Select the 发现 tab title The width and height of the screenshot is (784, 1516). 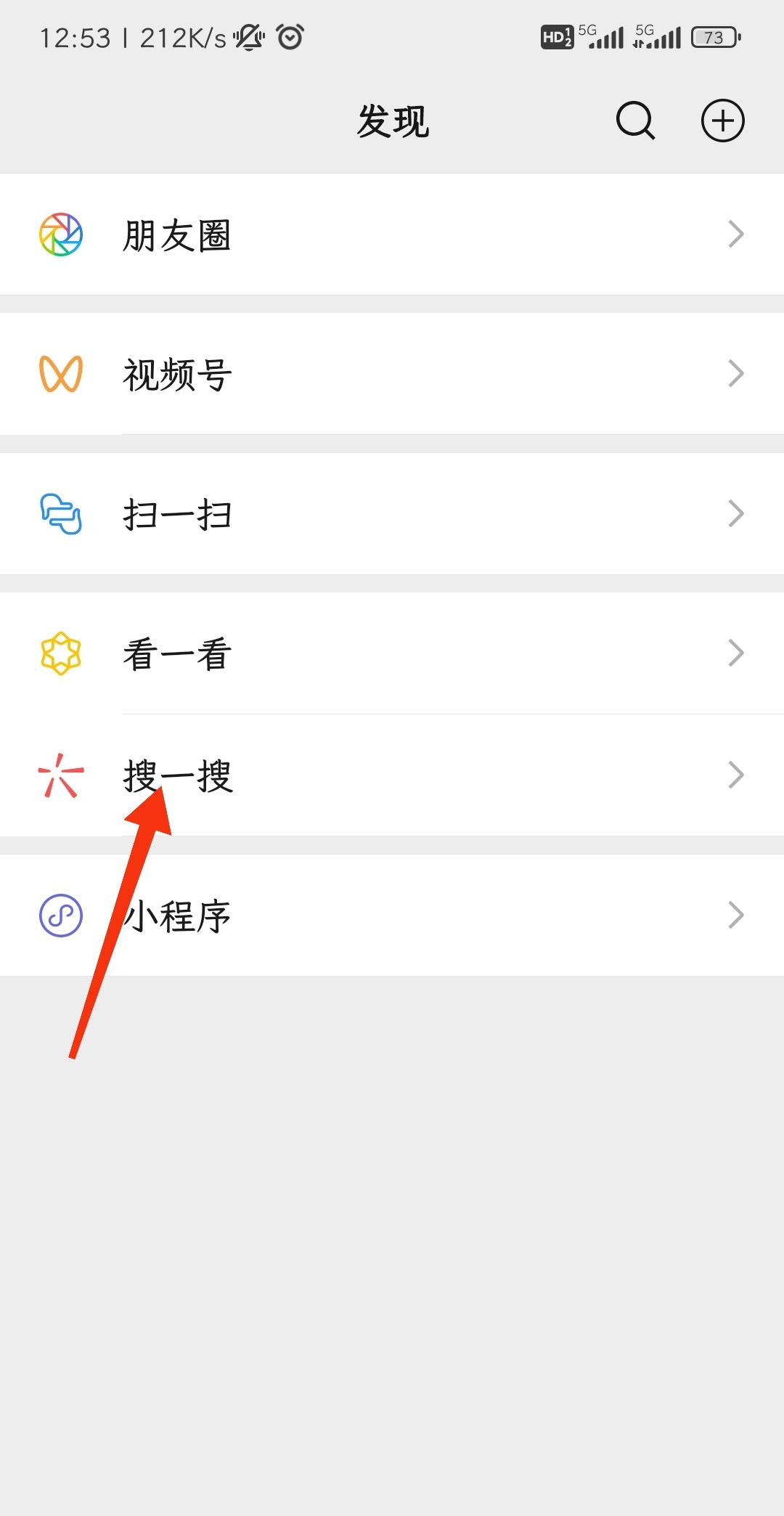(392, 122)
